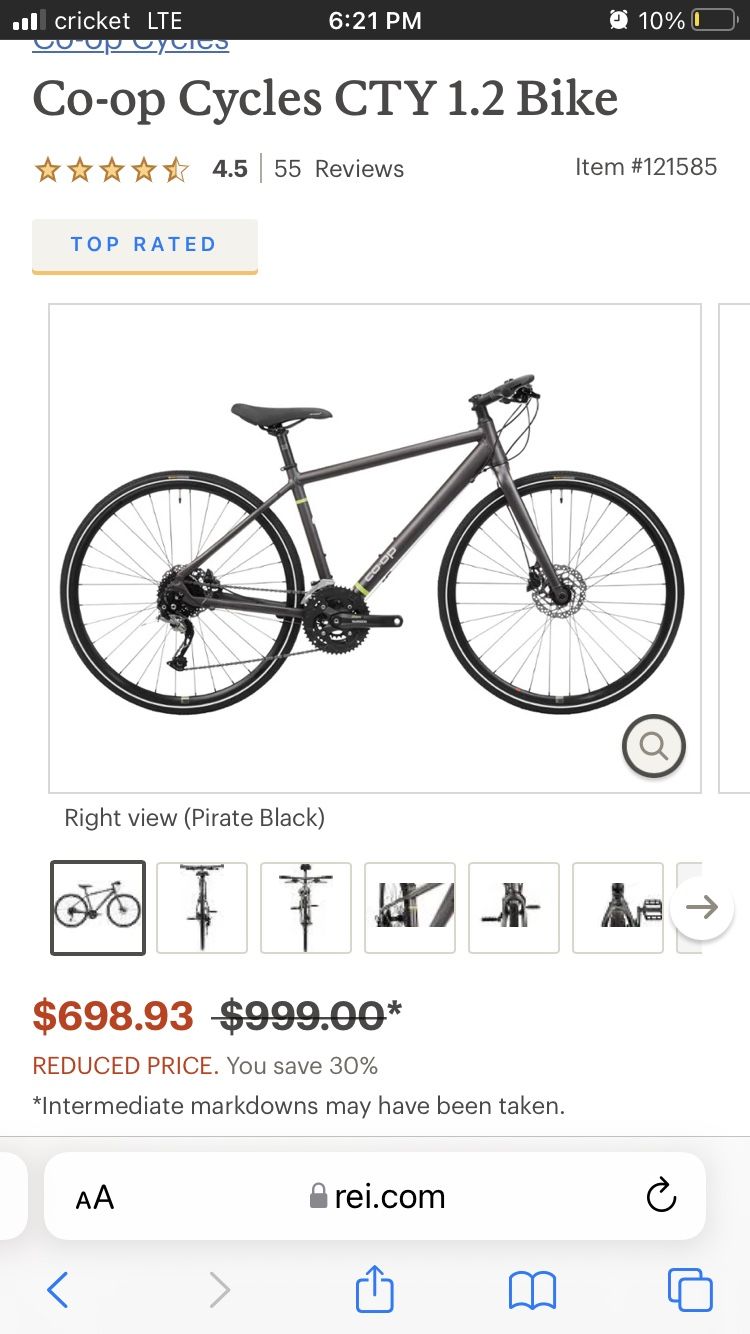Open the main right-view bike photo
Viewport: 750px width, 1334px height.
[x=375, y=548]
